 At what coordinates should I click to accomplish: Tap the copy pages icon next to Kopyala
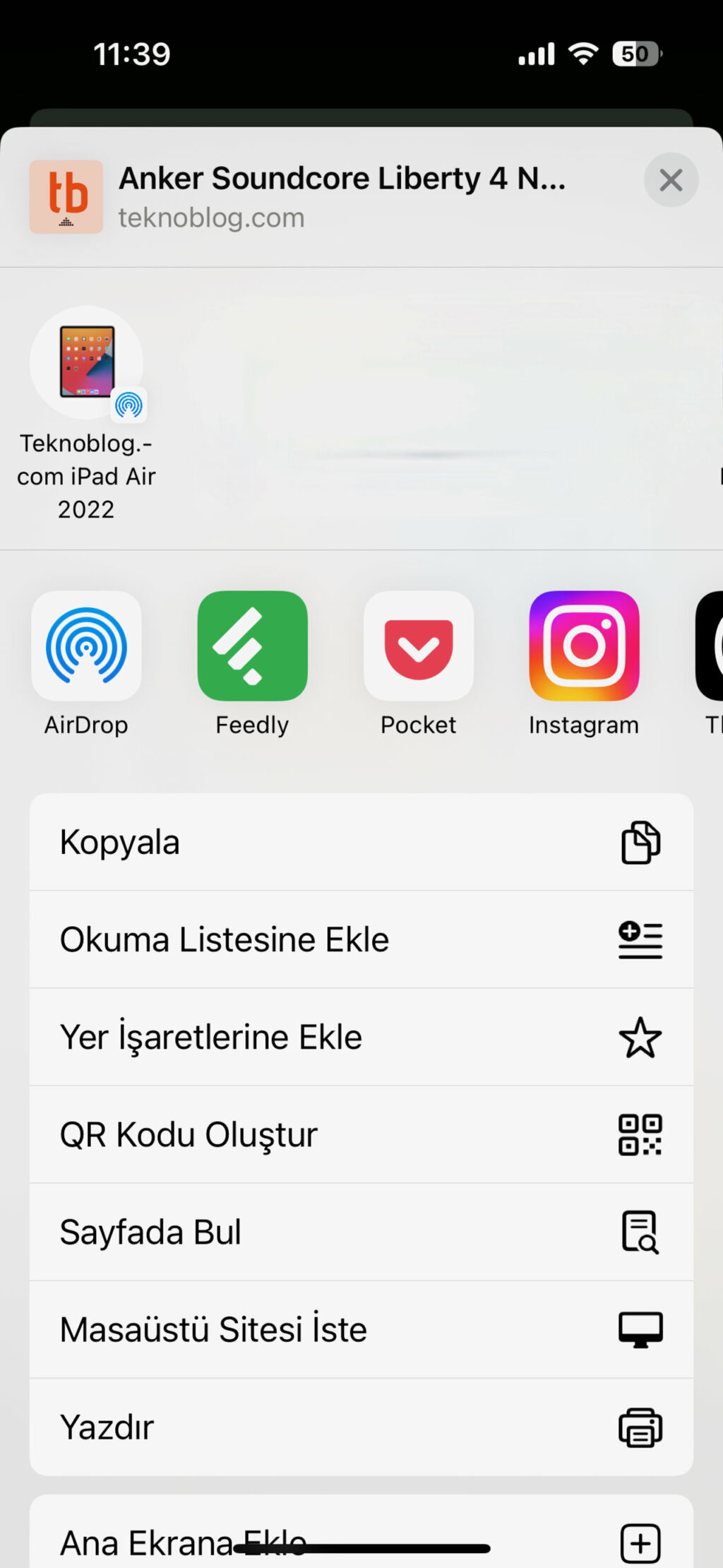coord(640,841)
